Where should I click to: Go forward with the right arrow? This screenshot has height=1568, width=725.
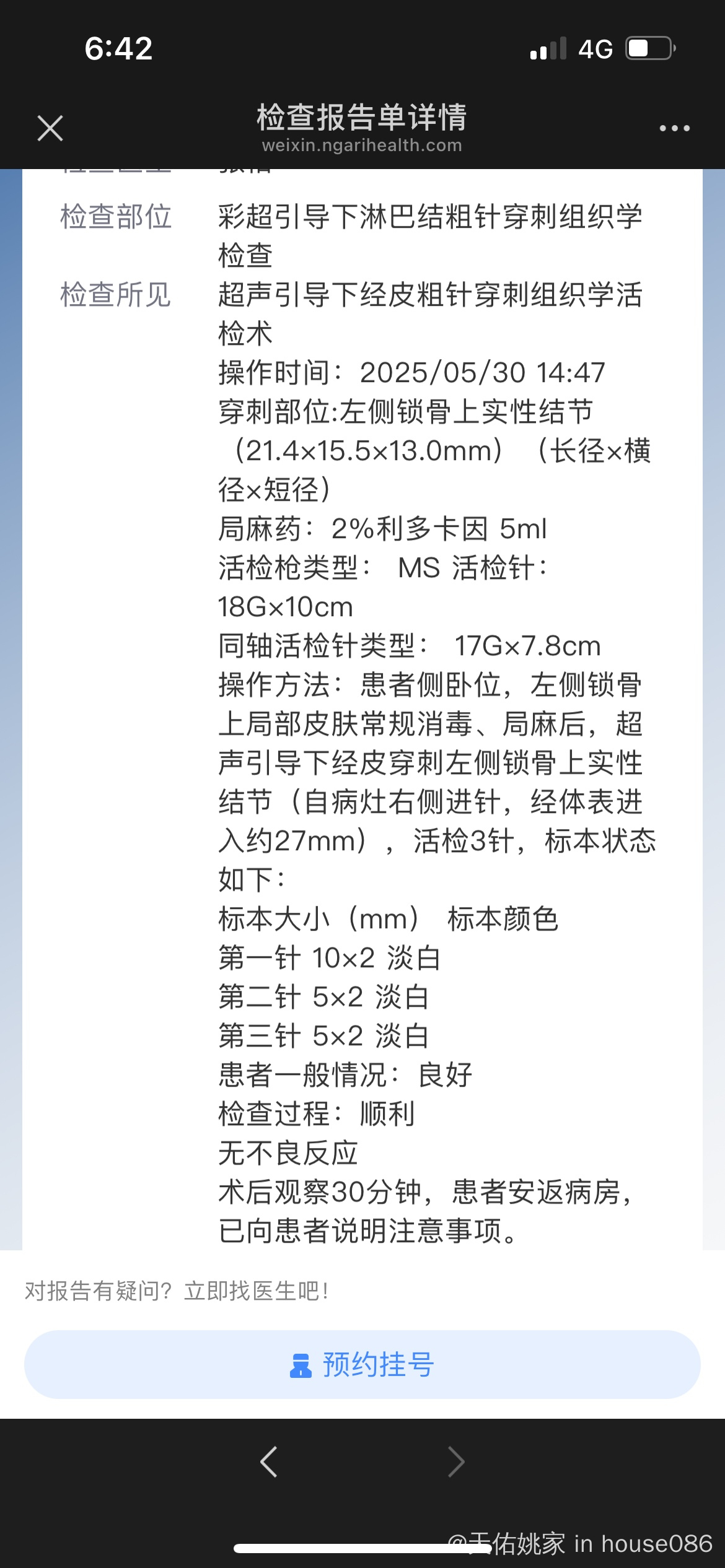pos(456,1461)
